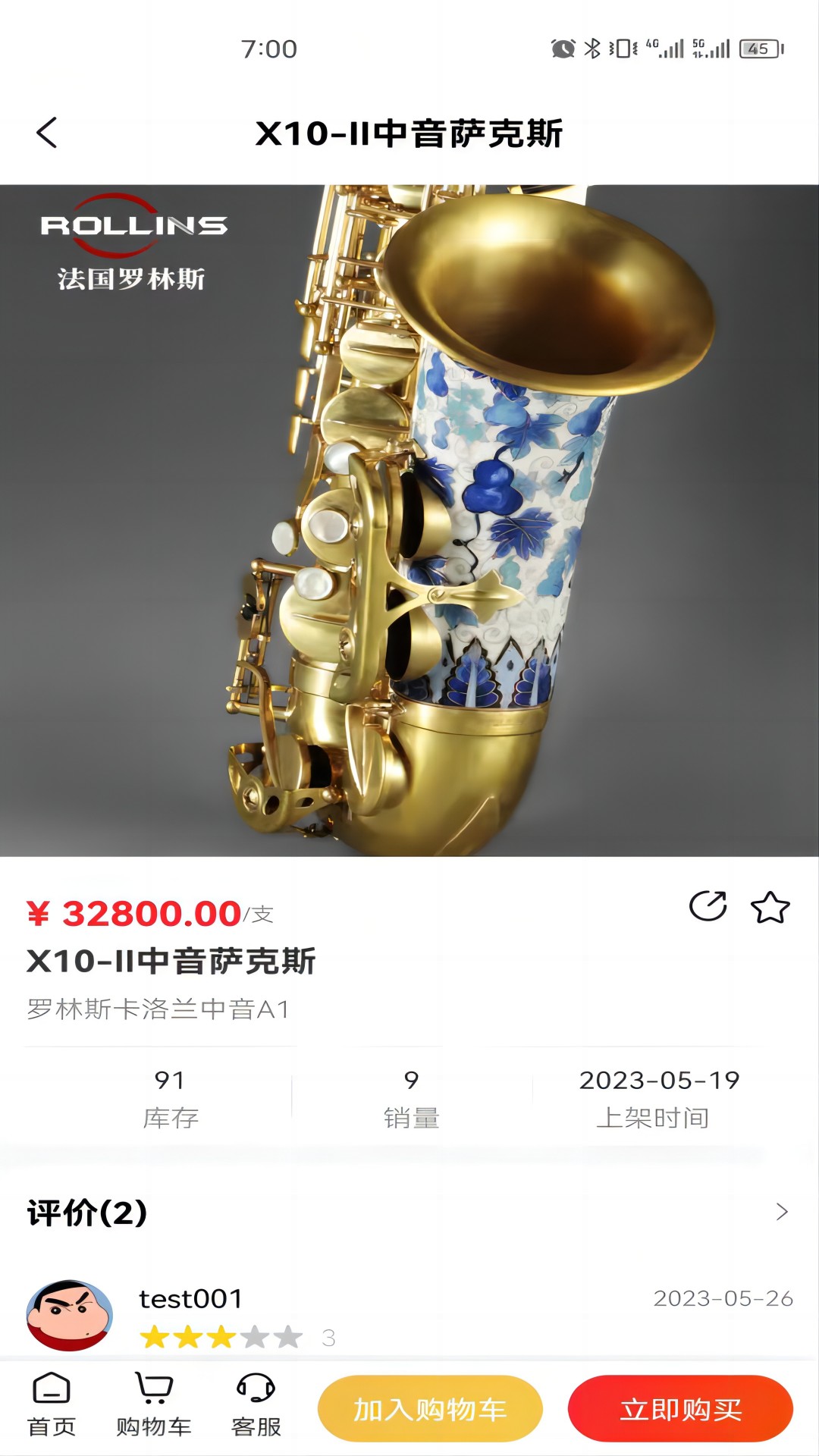Screen dimensions: 819x1456
Task: Go back from the X10-II product page
Action: pyautogui.click(x=47, y=133)
